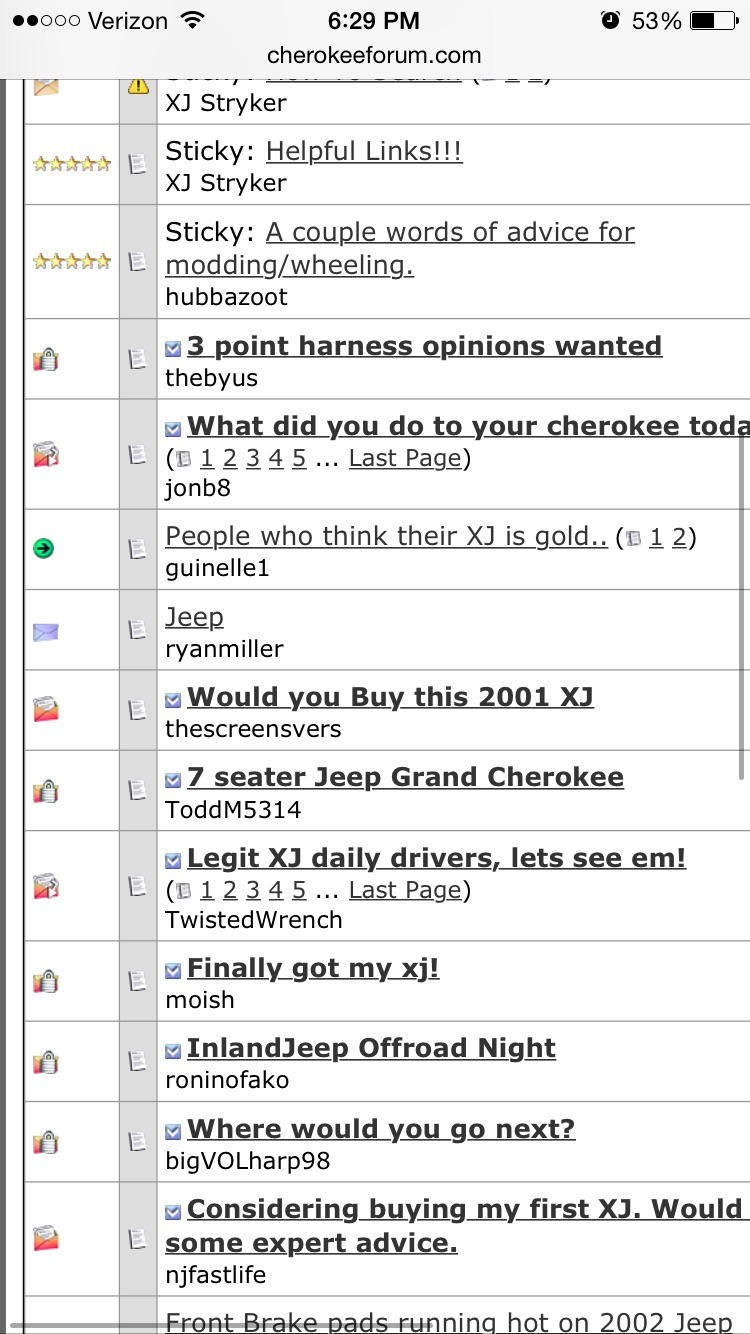Screen dimensions: 750x1334
Task: Open the Jeep thread by ryanmiller
Action: coord(194,617)
